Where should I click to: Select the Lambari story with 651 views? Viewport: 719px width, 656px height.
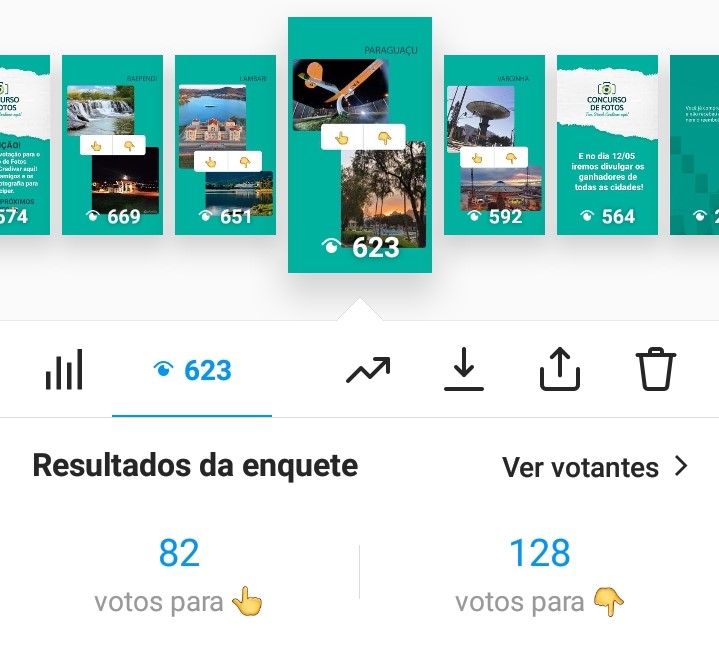(225, 145)
